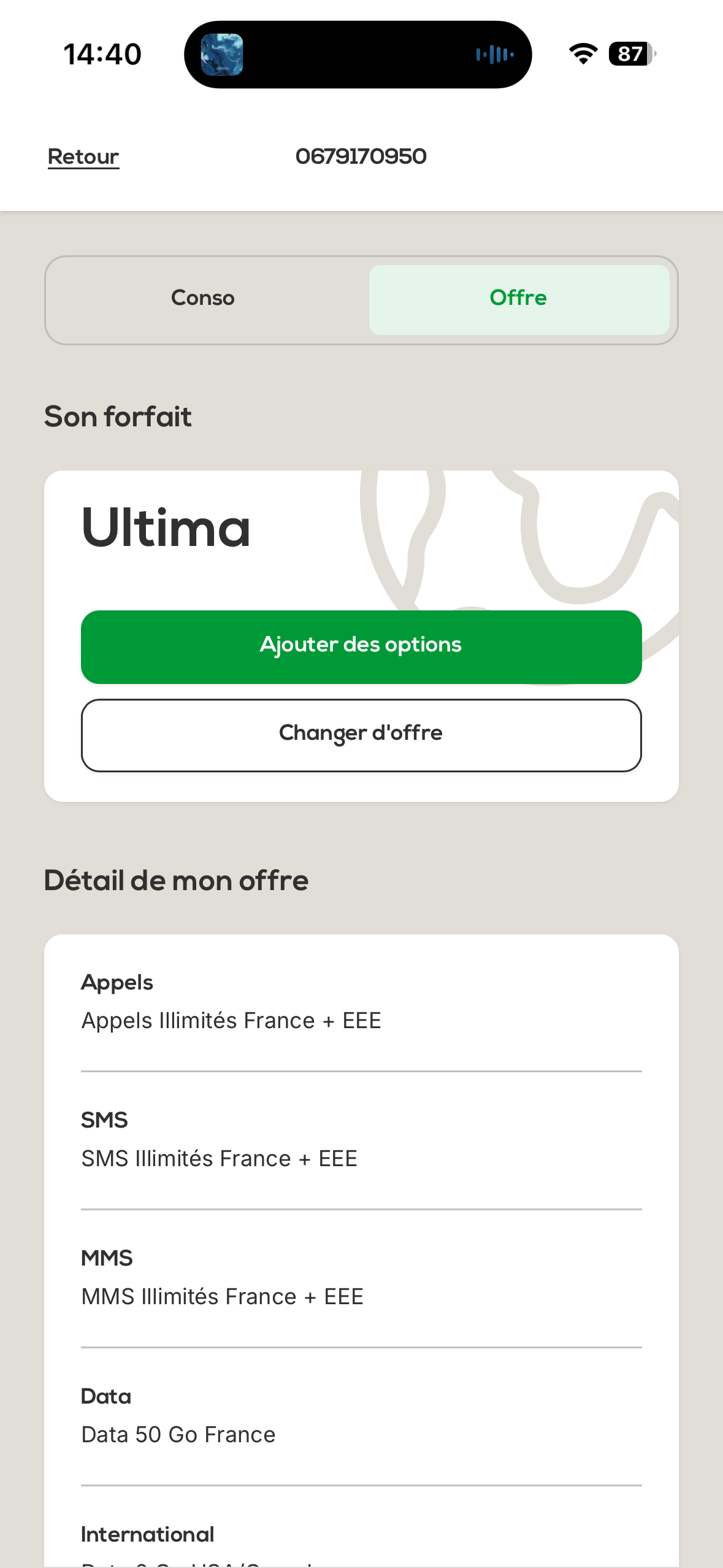The height and width of the screenshot is (1568, 723).
Task: Open Changer d'offre
Action: tap(361, 734)
